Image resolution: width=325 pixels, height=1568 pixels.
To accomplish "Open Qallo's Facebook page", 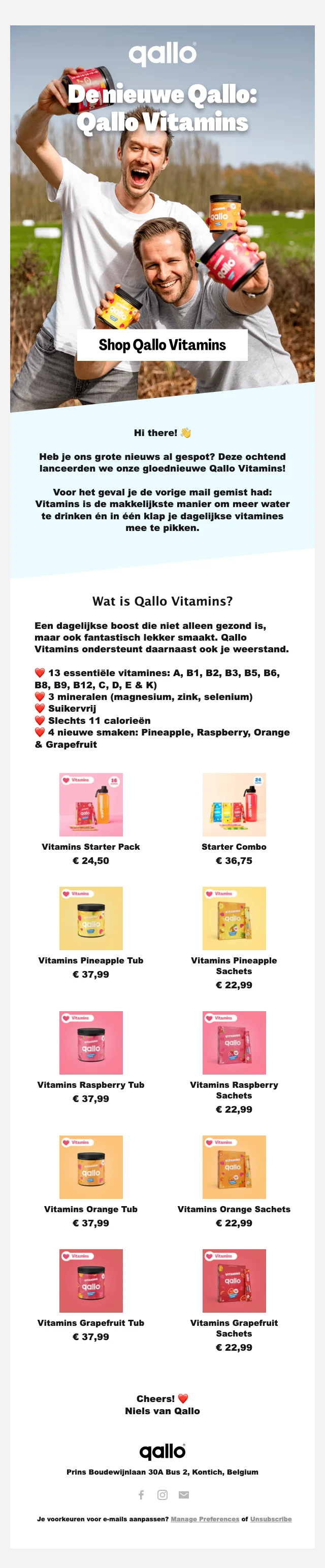I will click(141, 1494).
